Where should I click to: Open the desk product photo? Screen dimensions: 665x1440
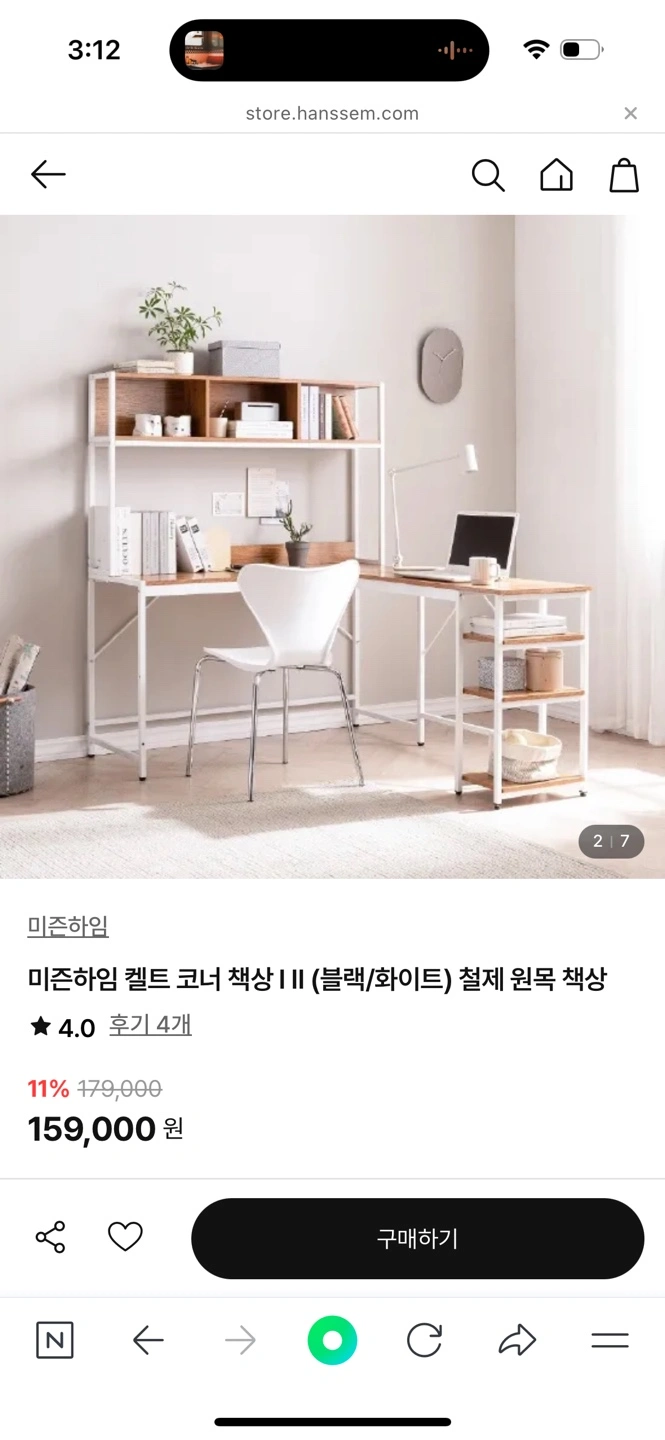coord(332,546)
